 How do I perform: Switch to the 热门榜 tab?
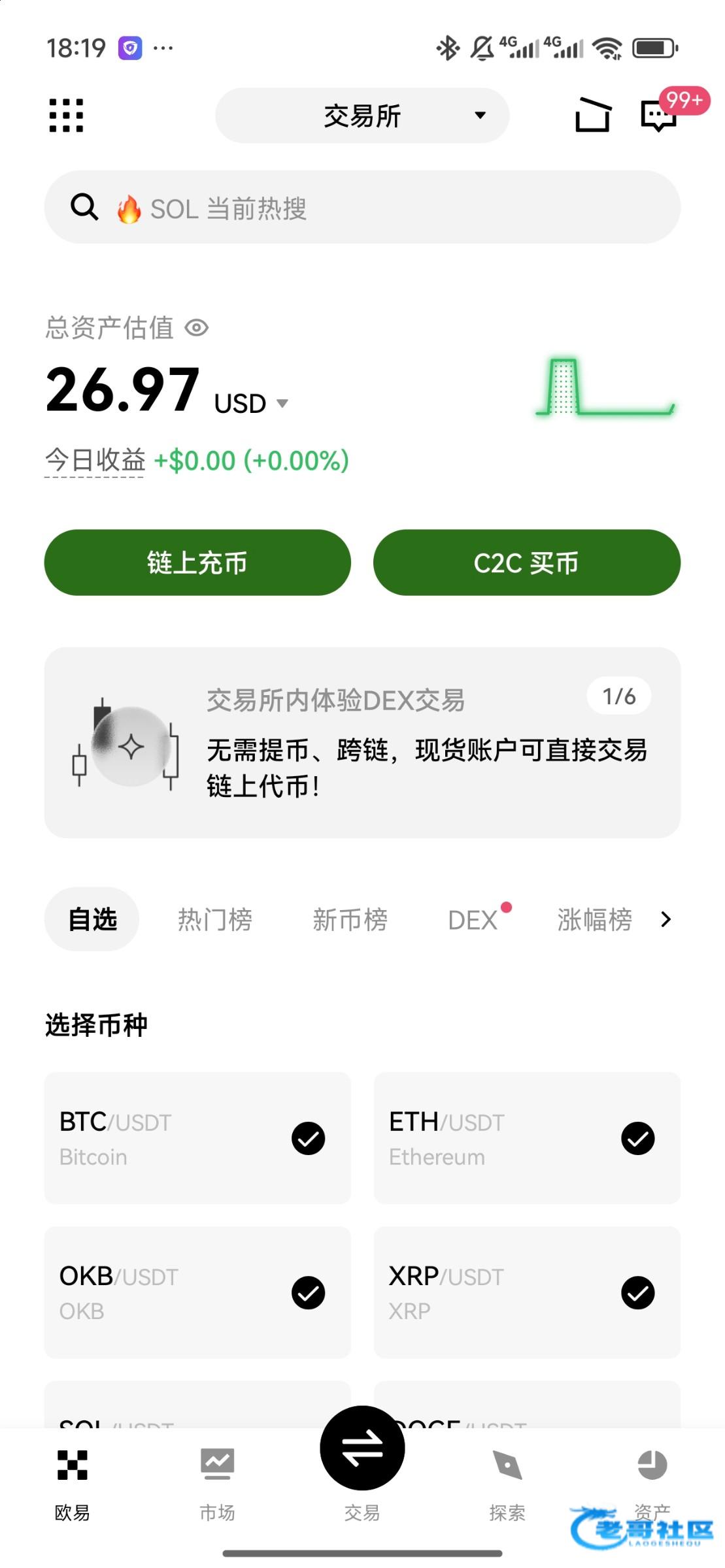click(215, 919)
